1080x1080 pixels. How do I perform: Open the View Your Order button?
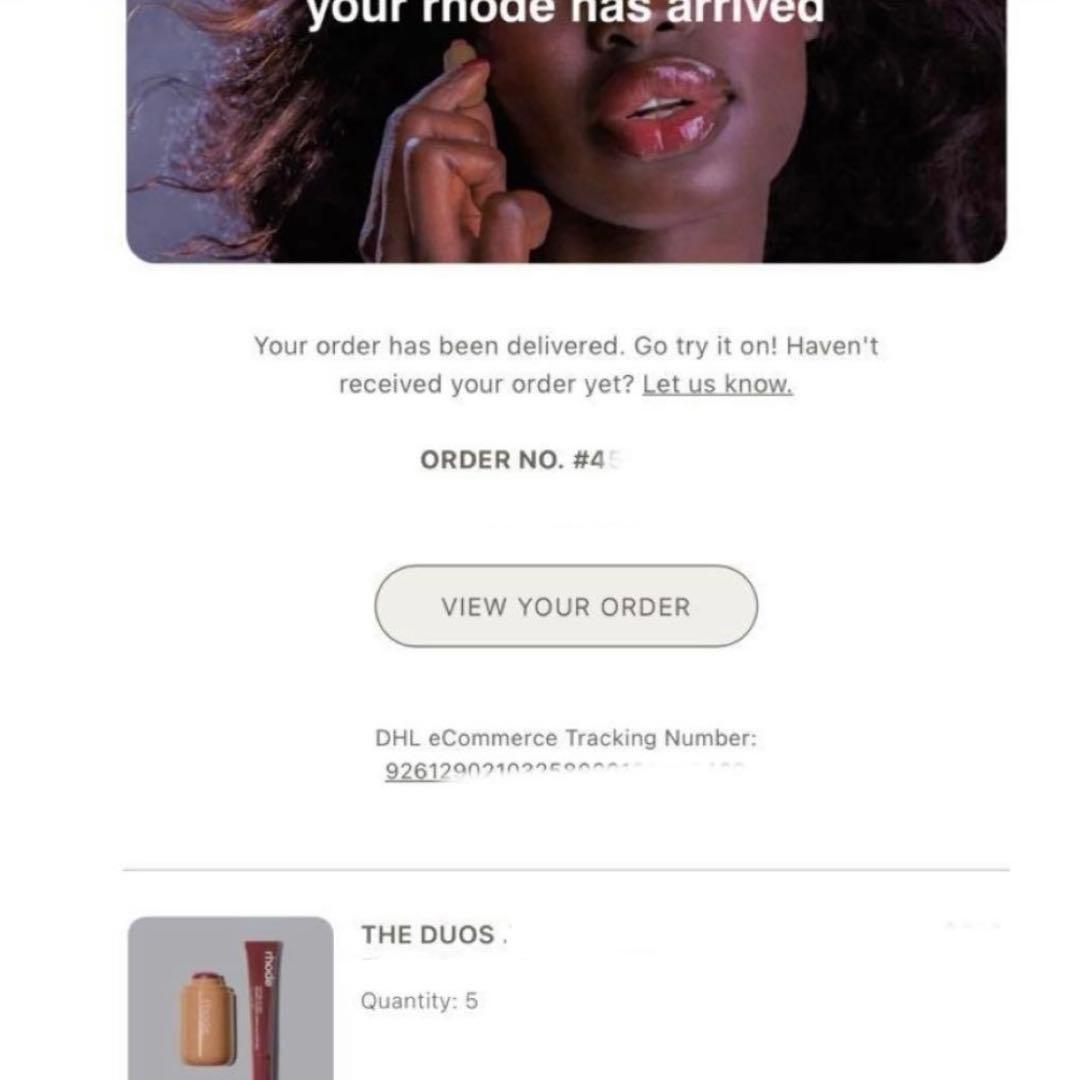pos(566,607)
